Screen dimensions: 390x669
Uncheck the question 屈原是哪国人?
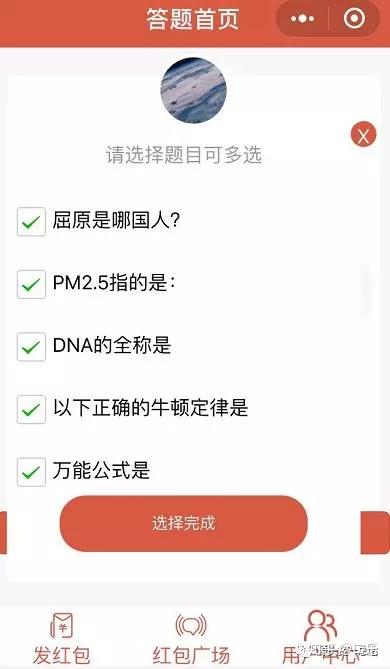[31, 221]
